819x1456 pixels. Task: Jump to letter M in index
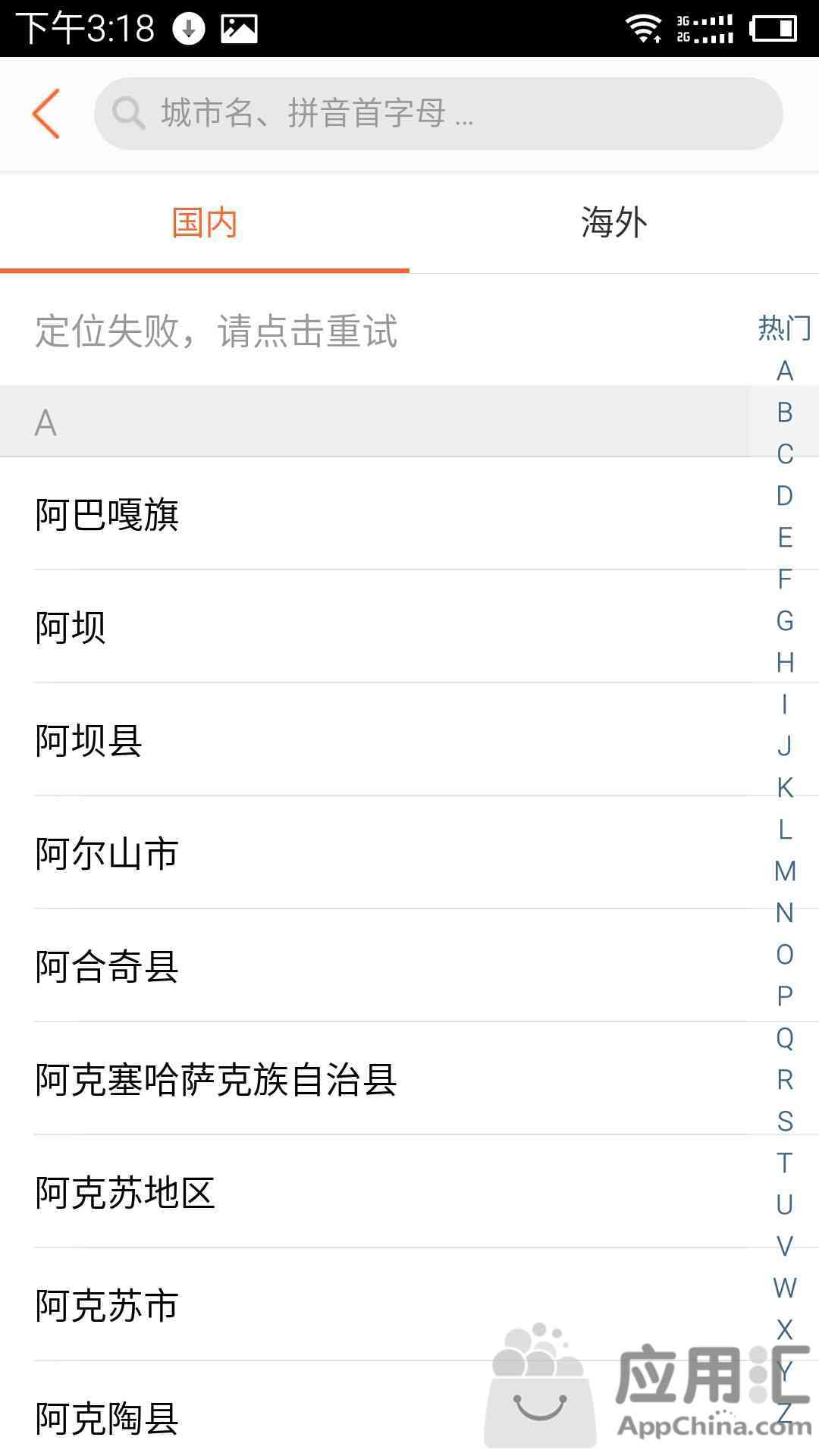click(x=785, y=871)
